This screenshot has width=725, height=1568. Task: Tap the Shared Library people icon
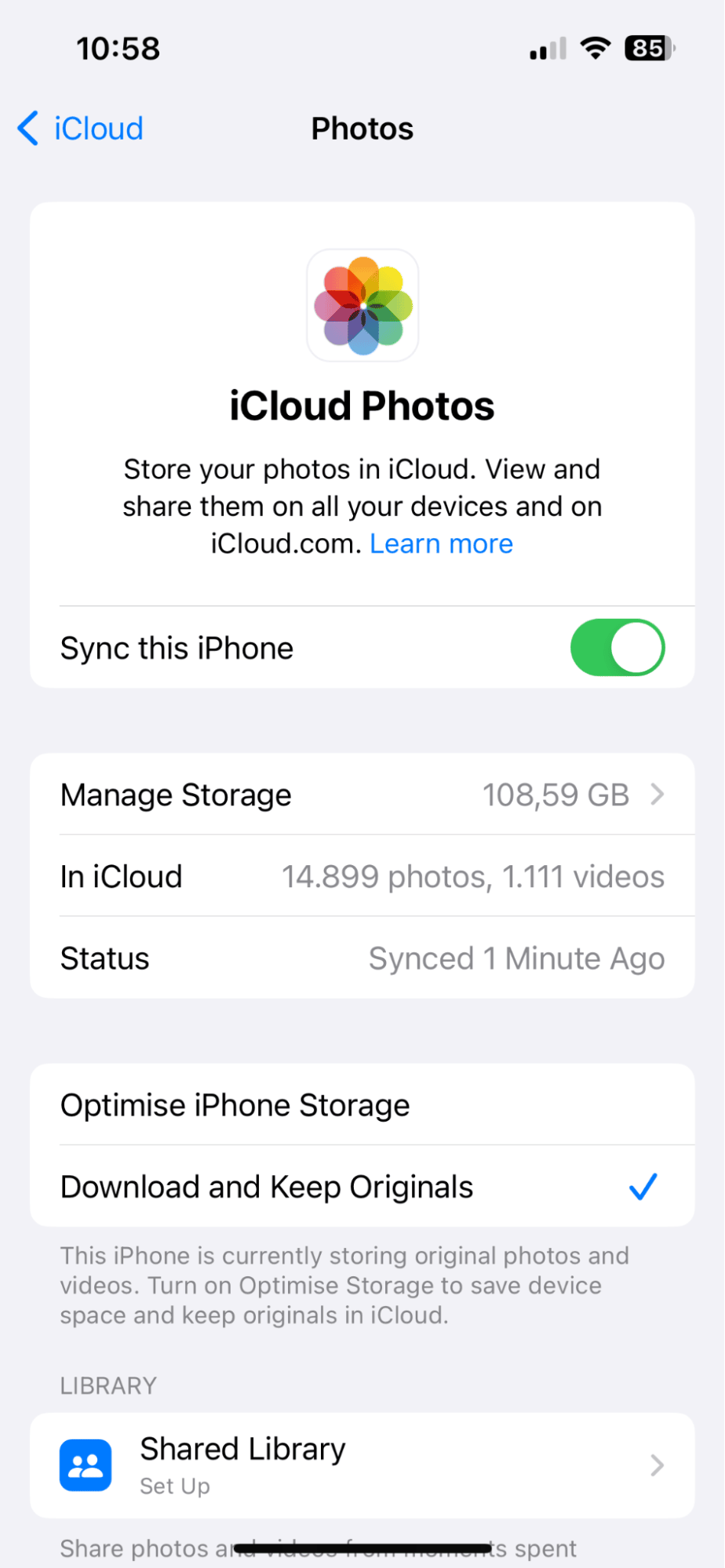(x=86, y=1464)
